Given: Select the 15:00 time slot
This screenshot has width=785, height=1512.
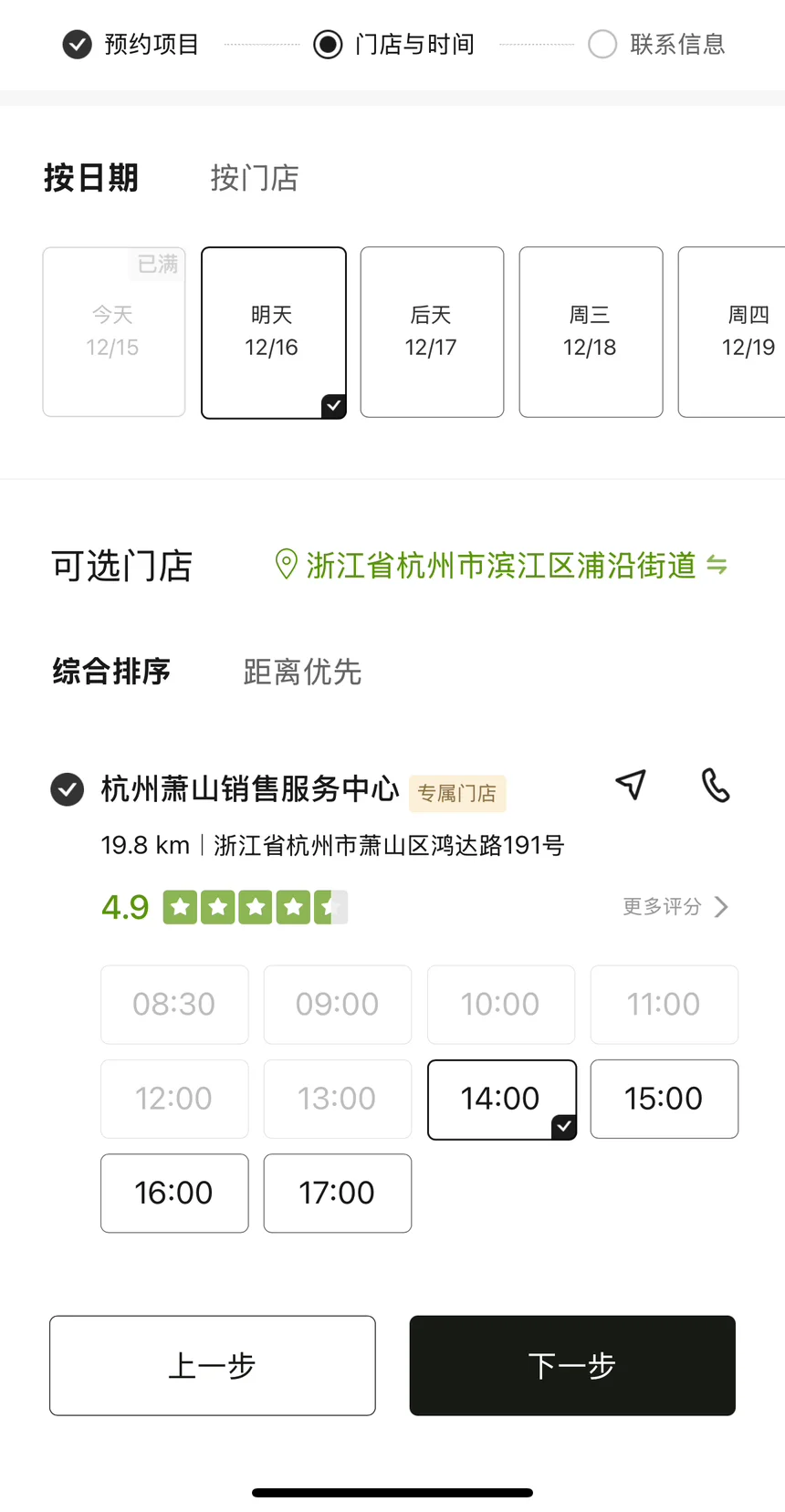Looking at the screenshot, I should pos(664,1099).
